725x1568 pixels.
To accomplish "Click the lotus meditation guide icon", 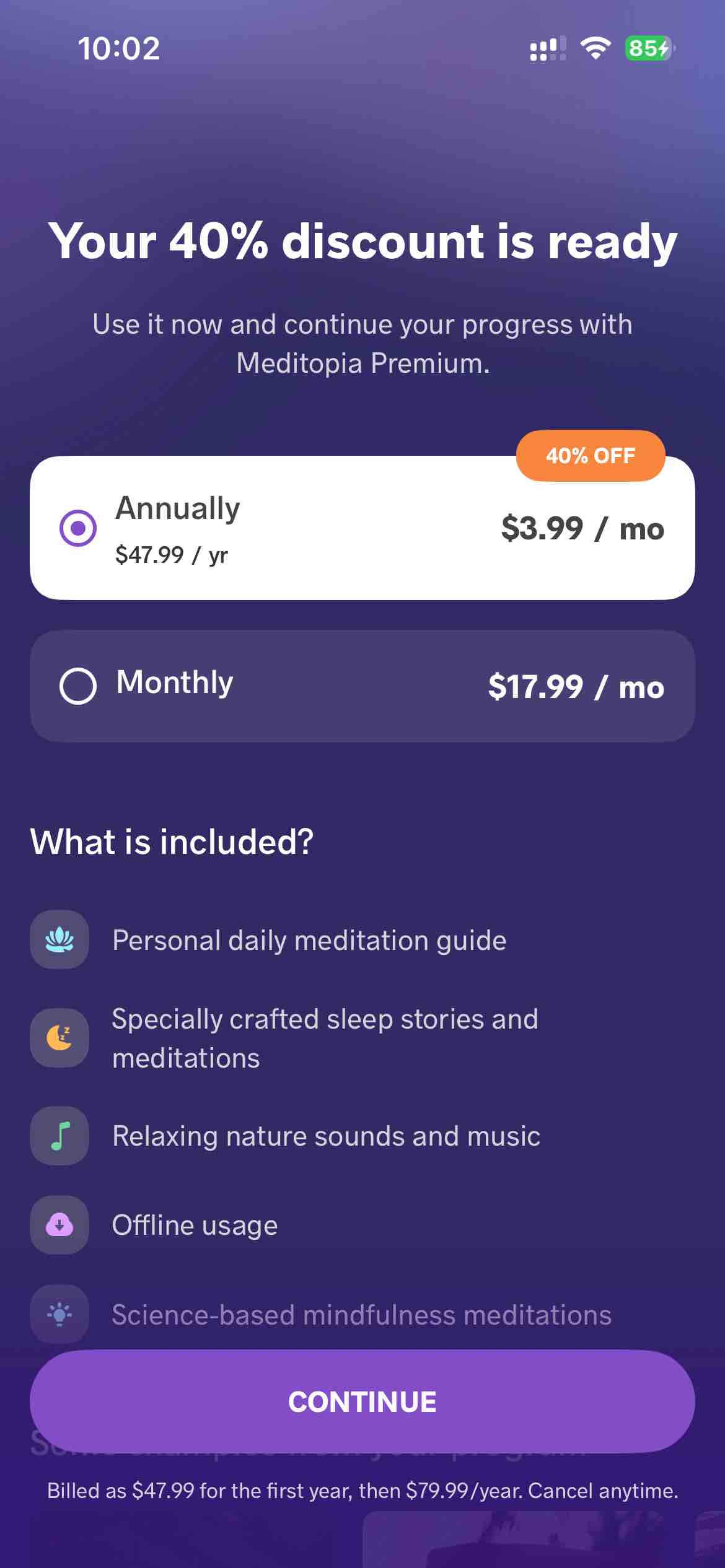I will tap(59, 940).
